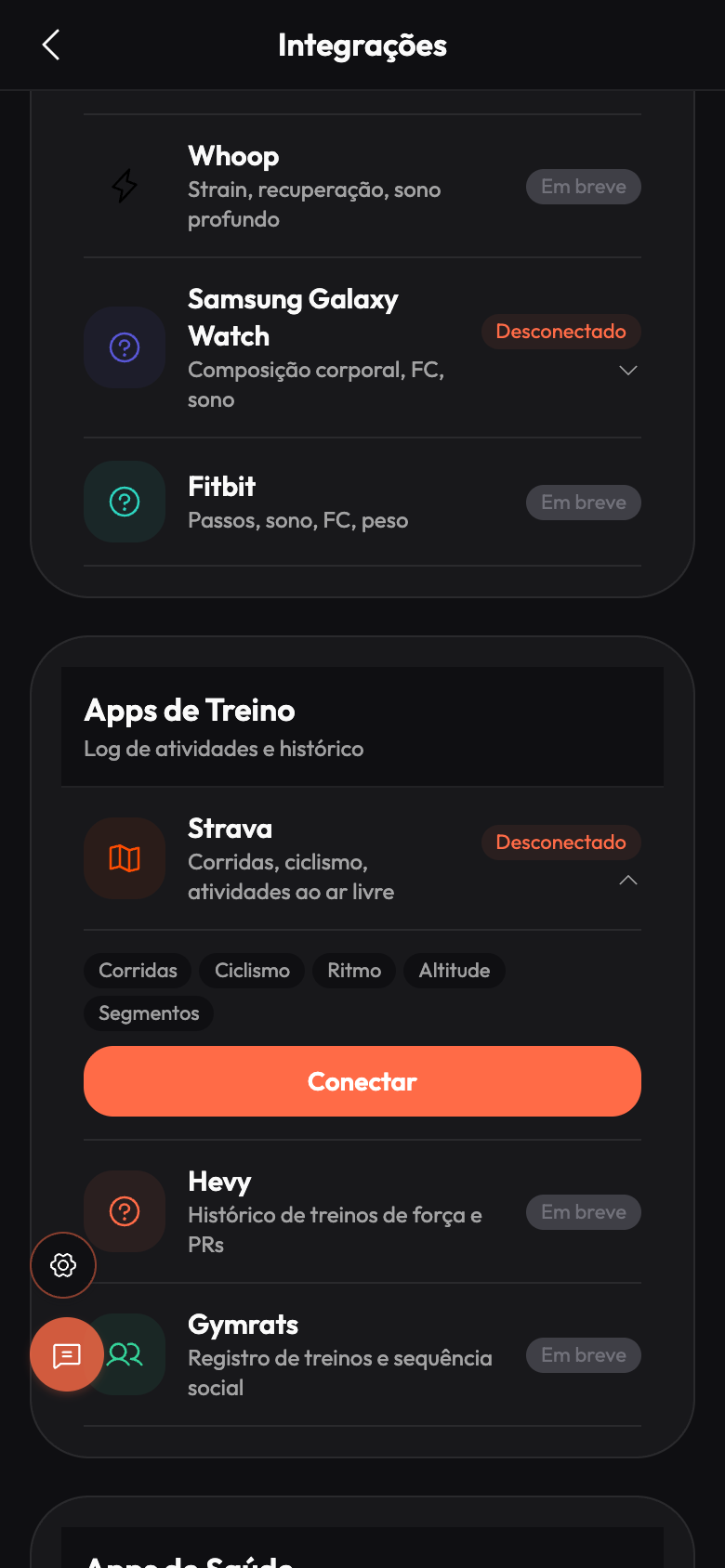
Task: Open the floating settings gear
Action: 63,1265
